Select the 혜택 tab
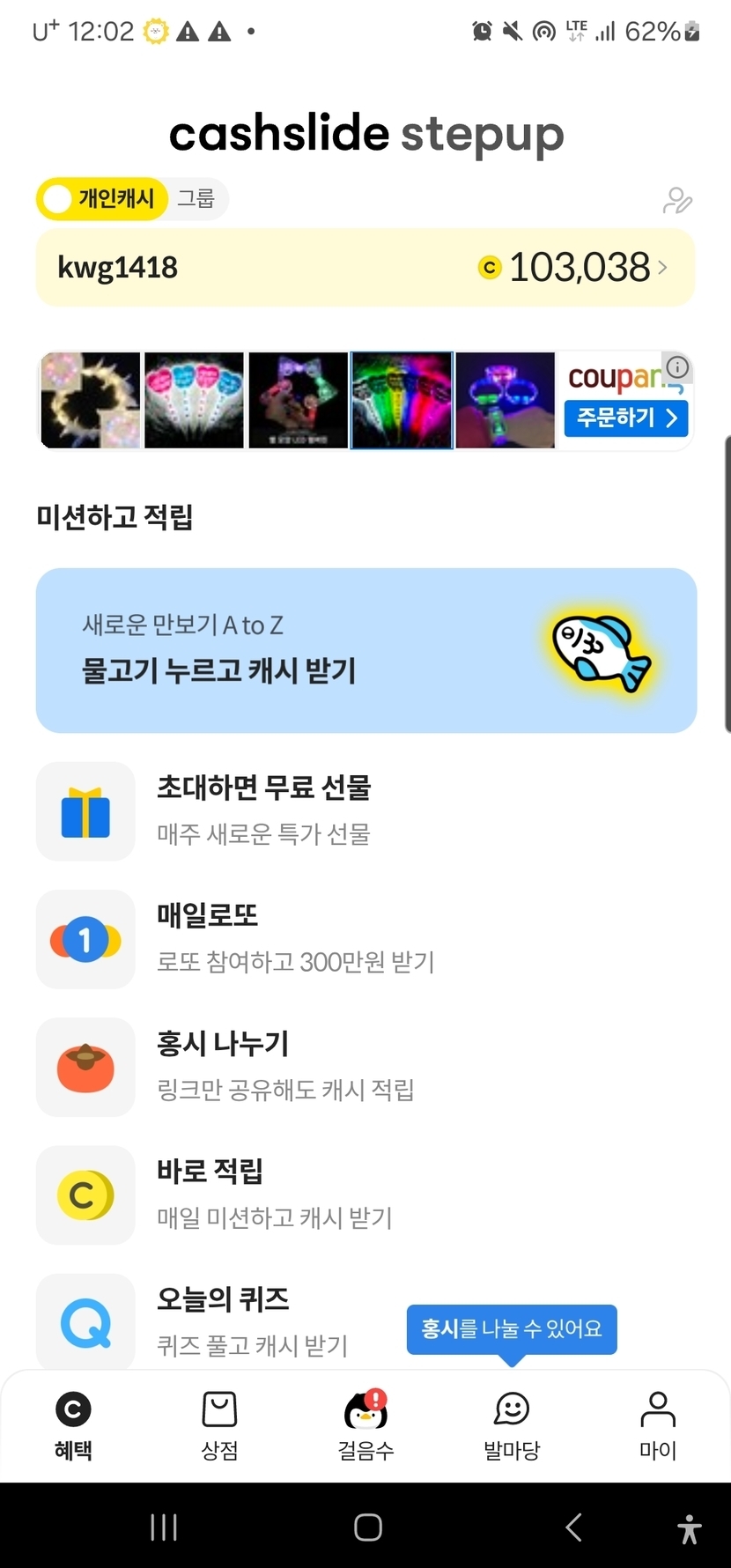This screenshot has height=1568, width=731. click(73, 1426)
